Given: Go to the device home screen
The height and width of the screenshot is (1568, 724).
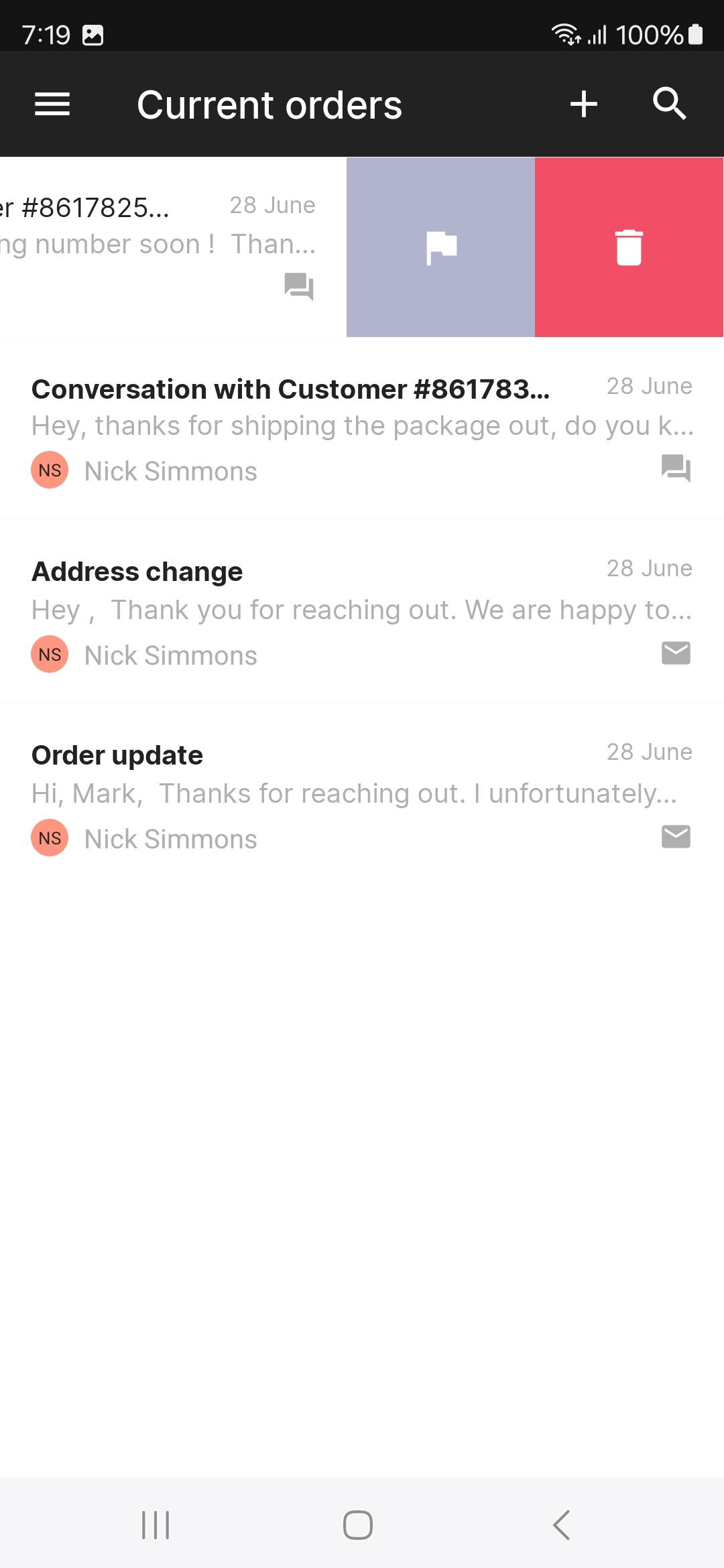Looking at the screenshot, I should [x=358, y=1525].
